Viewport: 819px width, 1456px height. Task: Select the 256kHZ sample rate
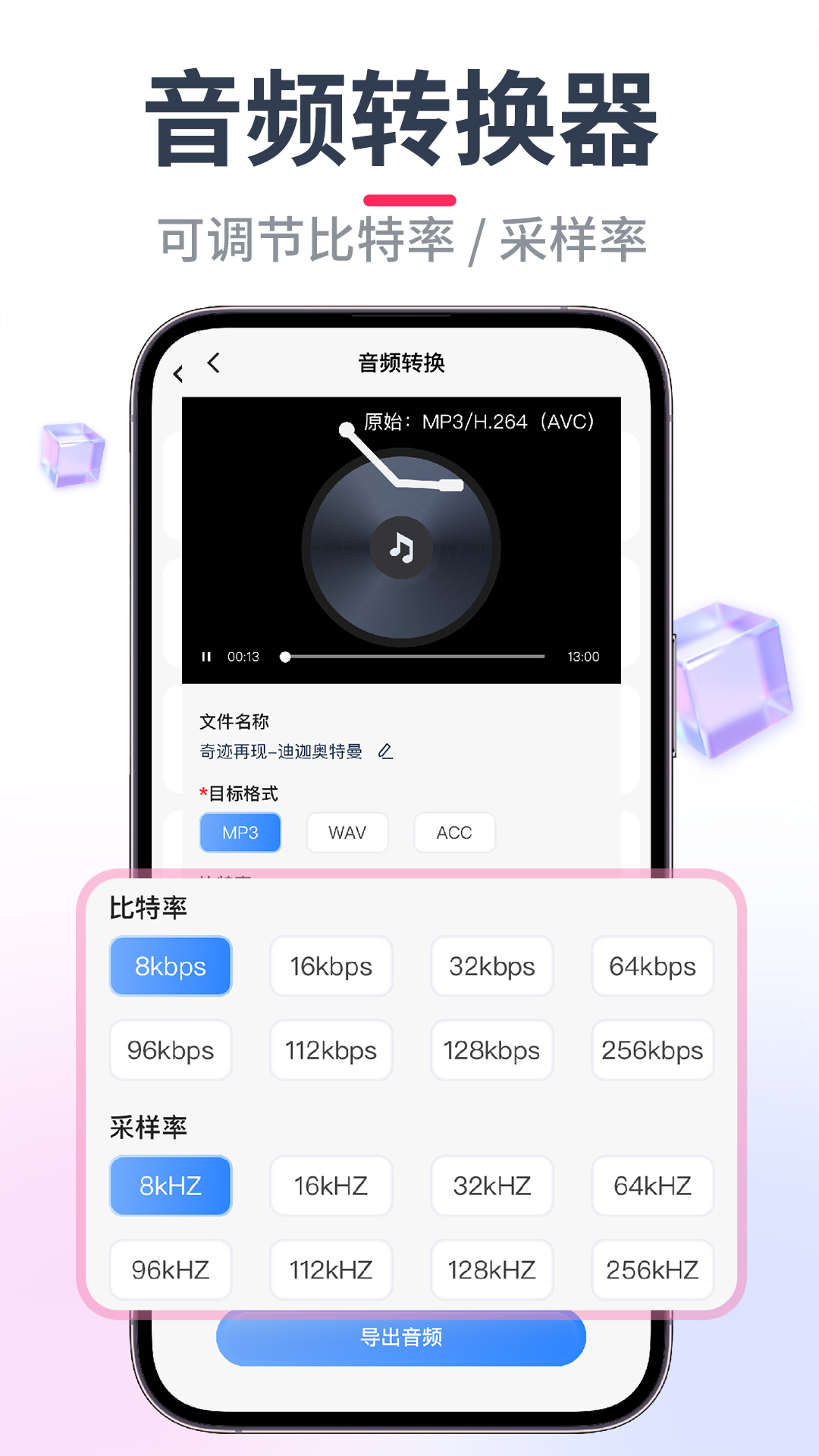tap(652, 1269)
